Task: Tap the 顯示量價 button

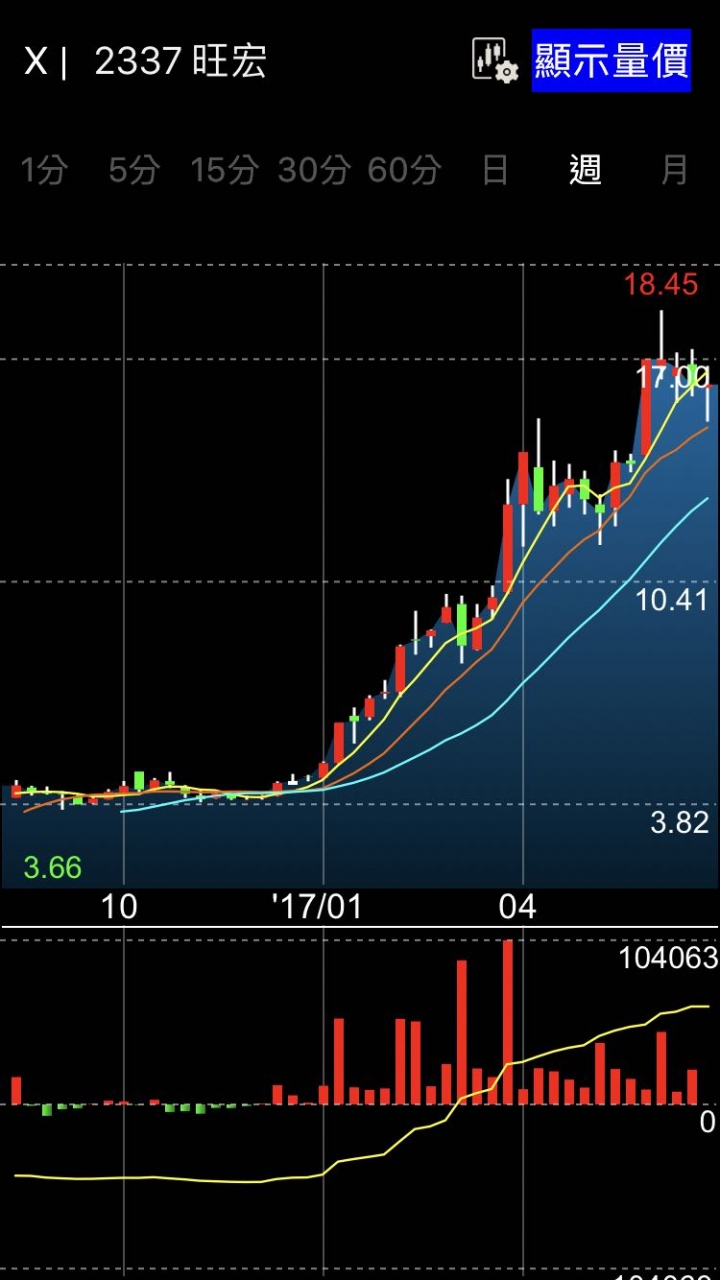Action: tap(611, 61)
